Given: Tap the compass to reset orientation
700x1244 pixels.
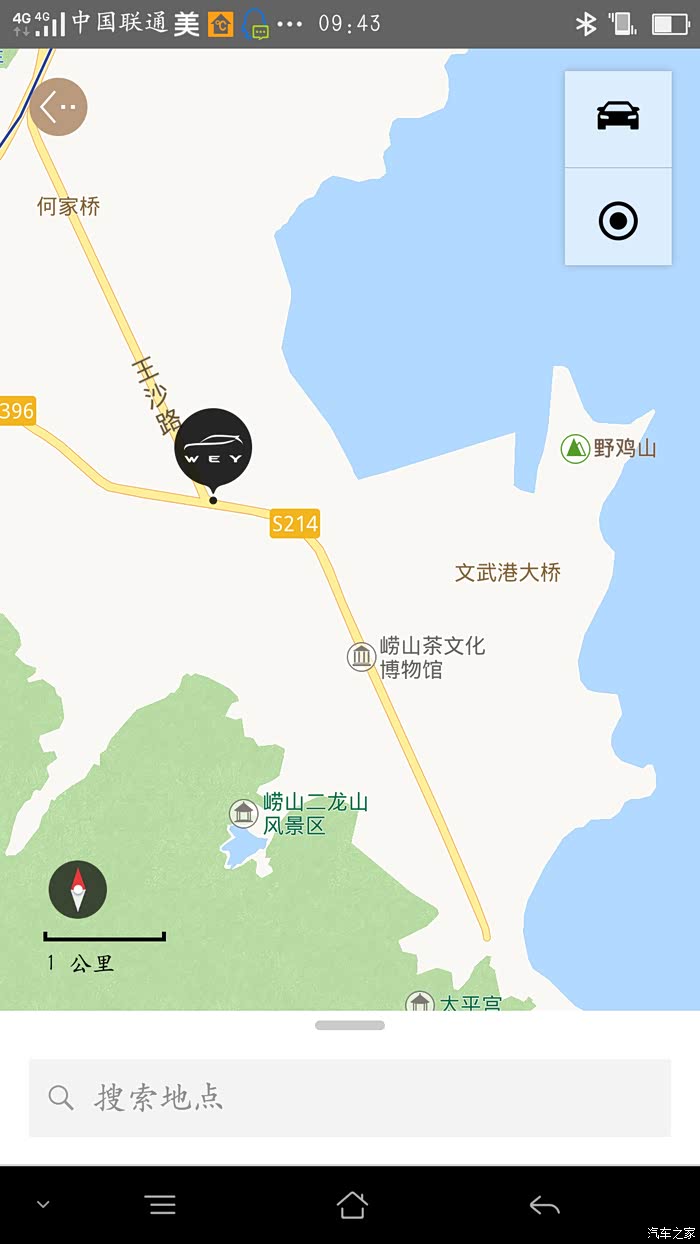Looking at the screenshot, I should (78, 889).
